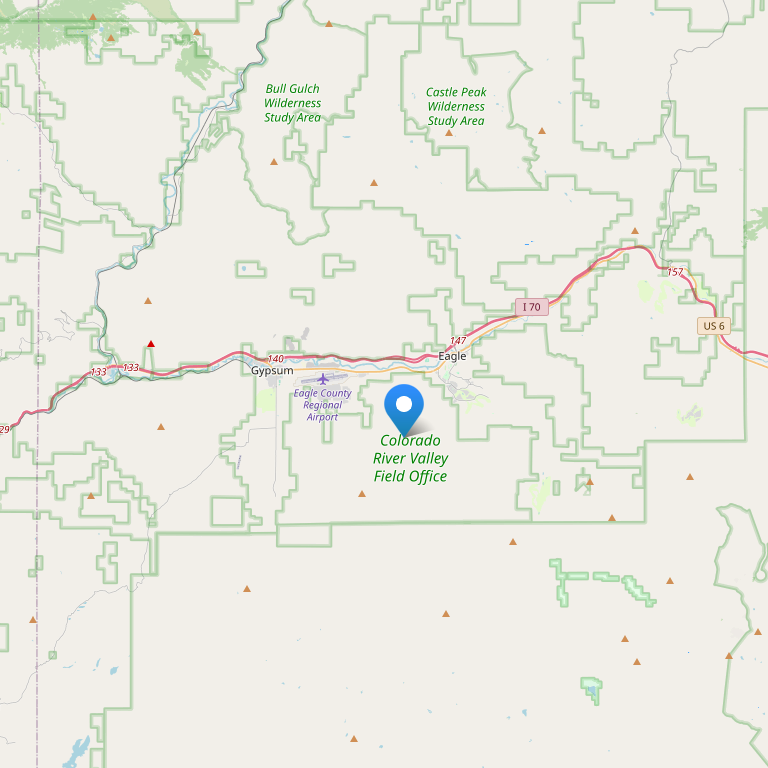Tap the blue location pin marker

click(404, 407)
